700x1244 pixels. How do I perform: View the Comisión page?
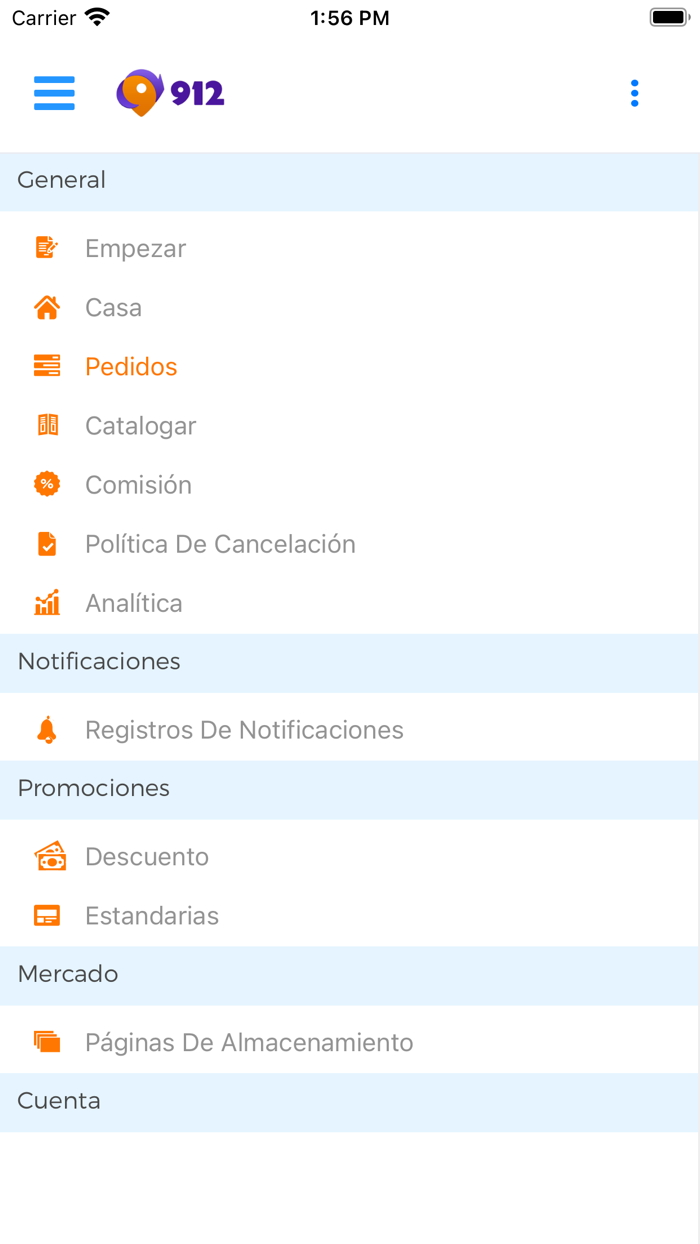(x=138, y=485)
